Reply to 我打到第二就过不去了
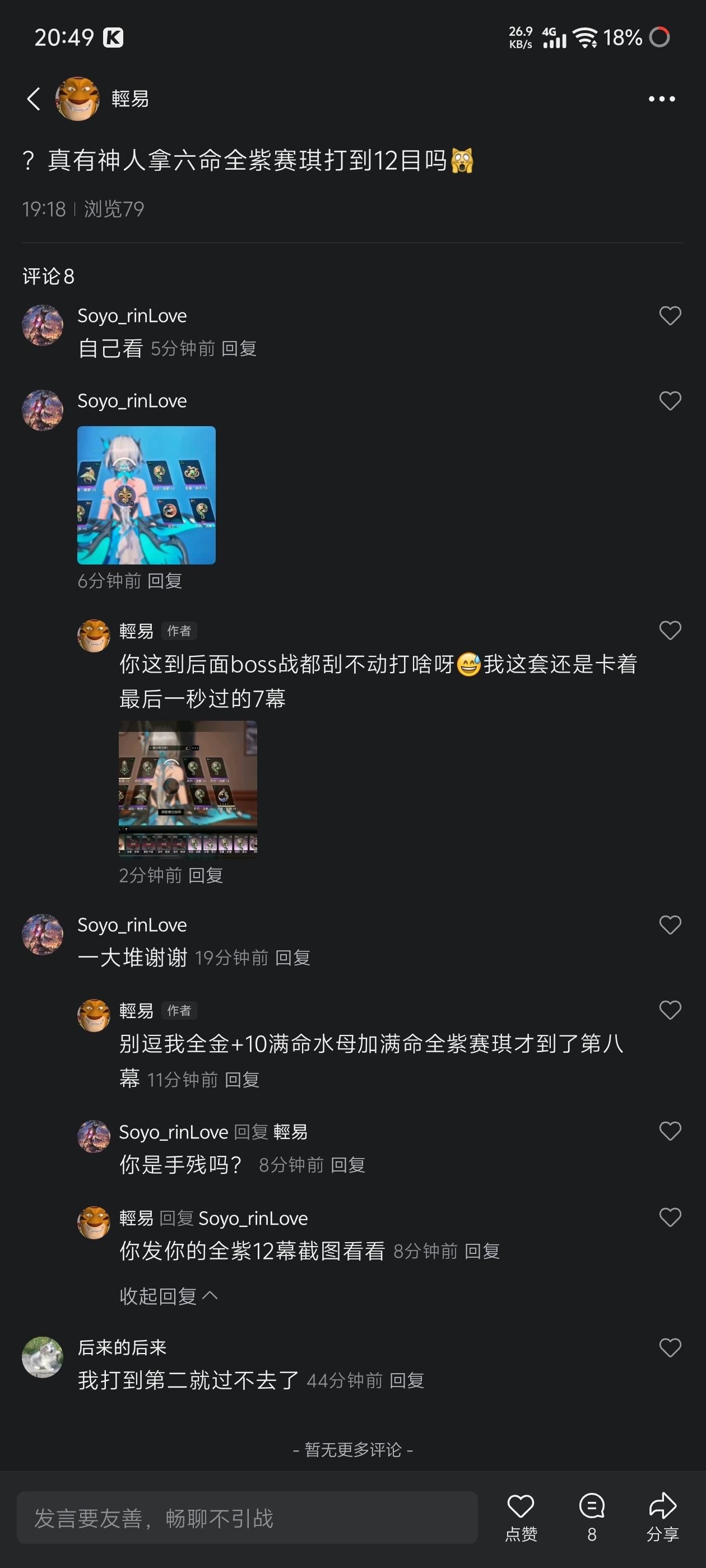This screenshot has width=706, height=1568. point(406,1380)
